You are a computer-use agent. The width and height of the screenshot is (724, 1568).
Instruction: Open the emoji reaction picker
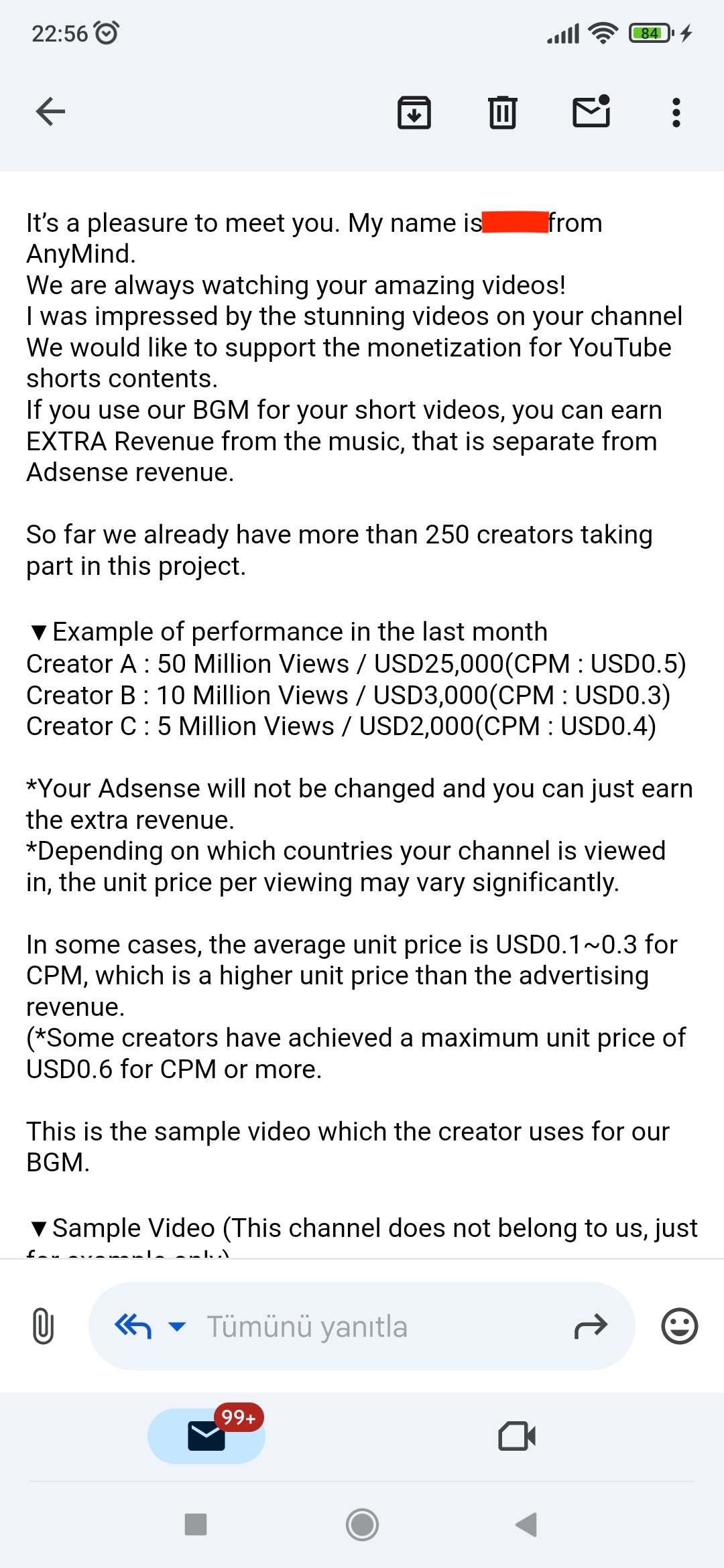(680, 1326)
